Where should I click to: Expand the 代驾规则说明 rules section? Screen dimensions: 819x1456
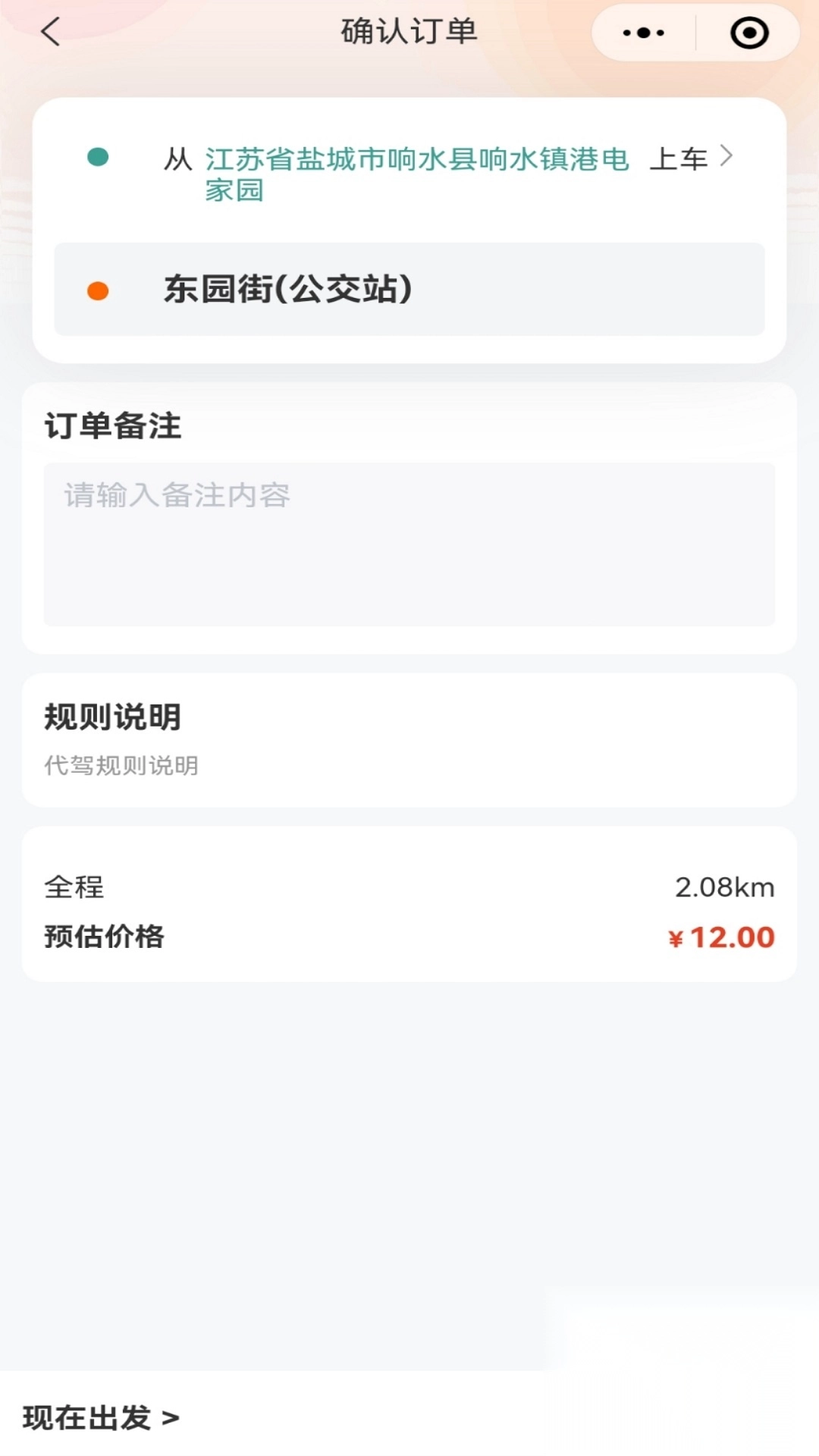[121, 766]
